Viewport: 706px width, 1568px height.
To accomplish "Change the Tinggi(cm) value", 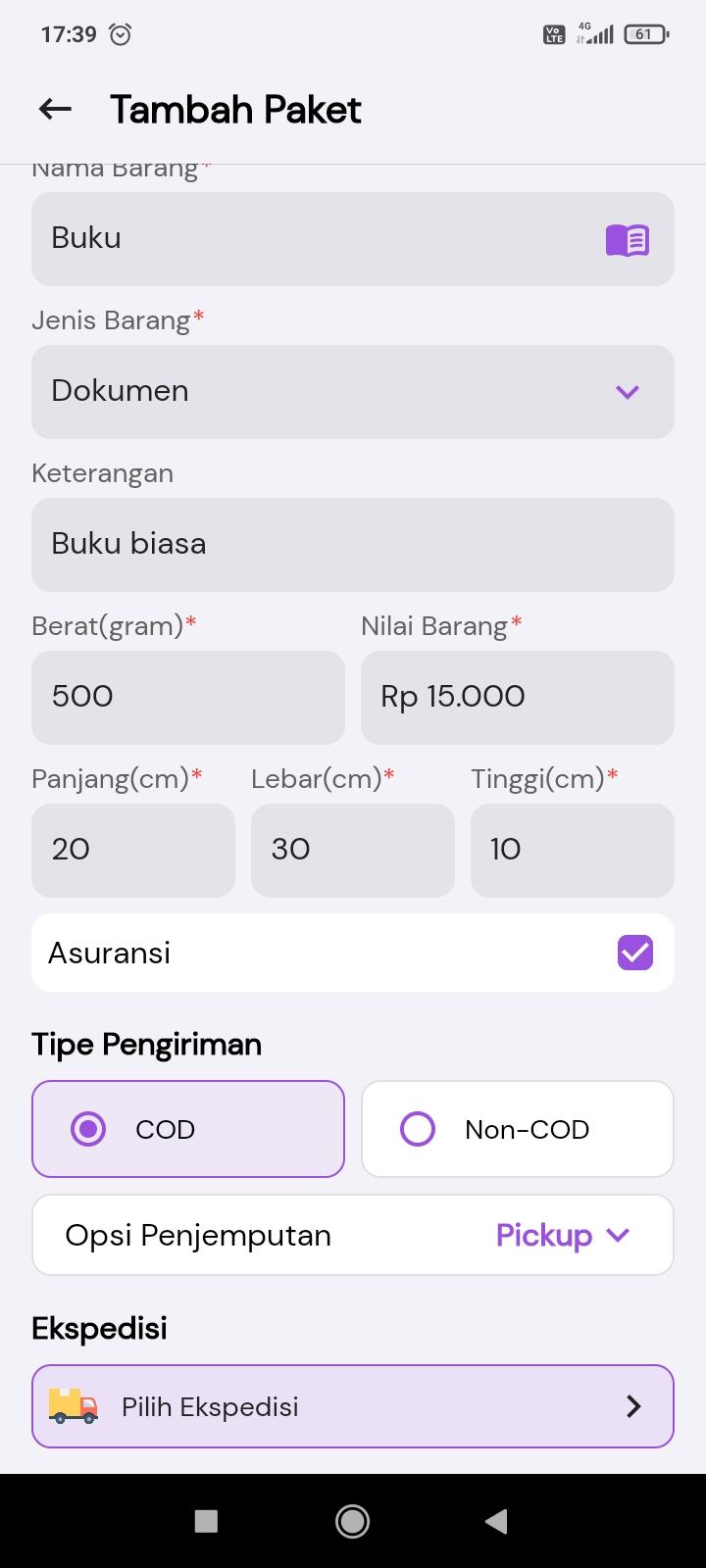I will tap(573, 851).
